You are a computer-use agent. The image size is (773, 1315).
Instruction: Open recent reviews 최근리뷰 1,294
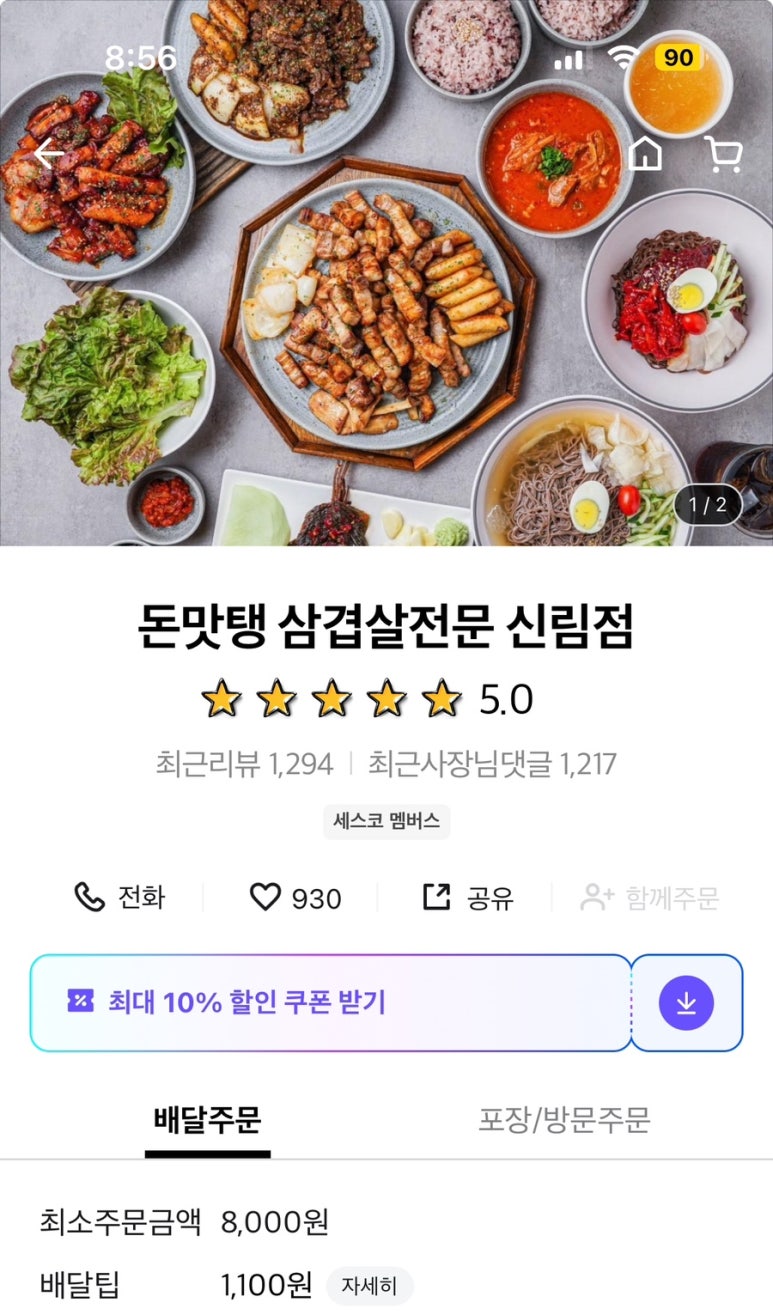244,764
